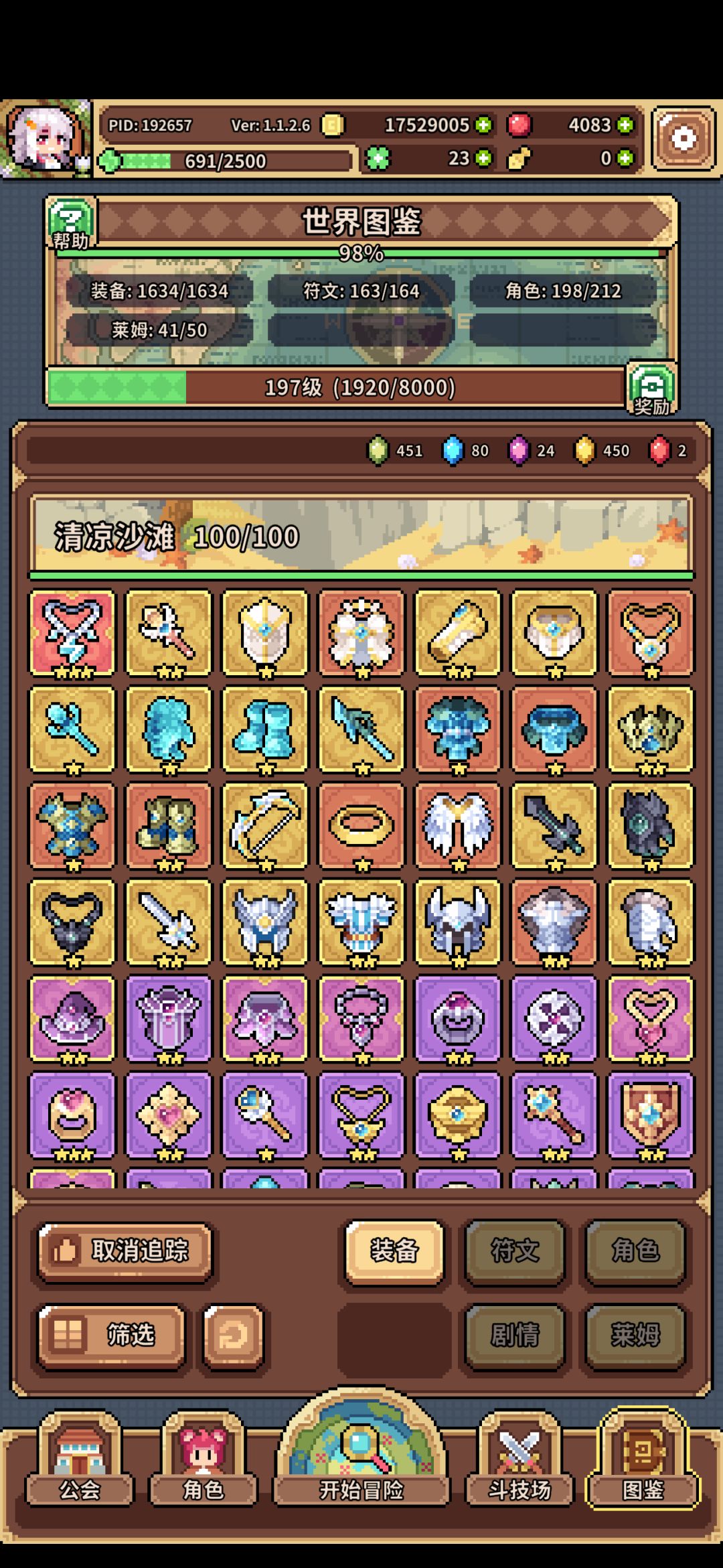
Task: Add gold with the plus beside 17529005
Action: point(483,125)
